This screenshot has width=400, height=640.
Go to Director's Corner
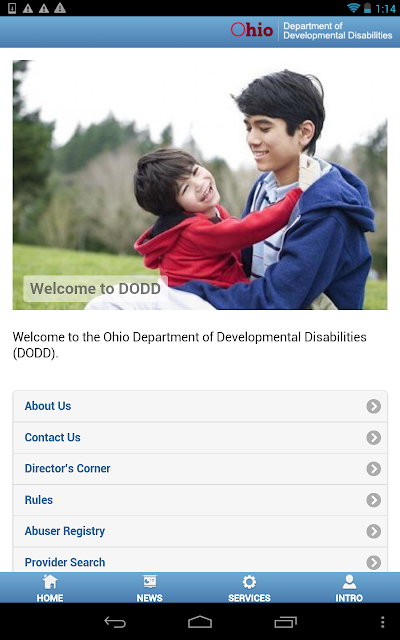[200, 469]
